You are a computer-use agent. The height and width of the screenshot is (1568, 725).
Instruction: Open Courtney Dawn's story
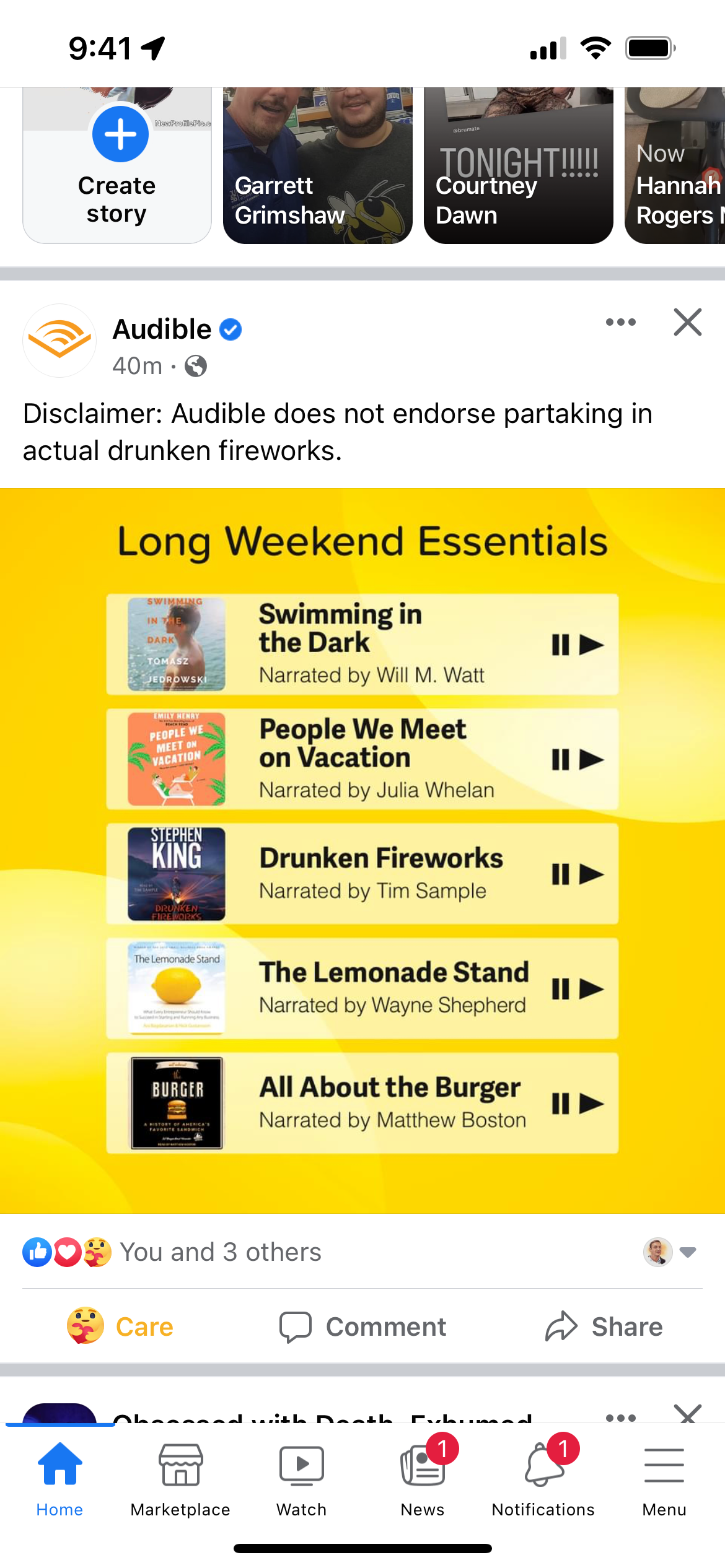coord(518,166)
